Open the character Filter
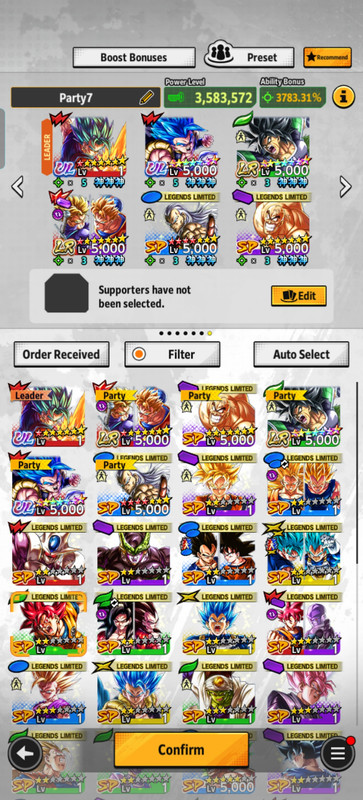This screenshot has height=800, width=363. click(172, 354)
